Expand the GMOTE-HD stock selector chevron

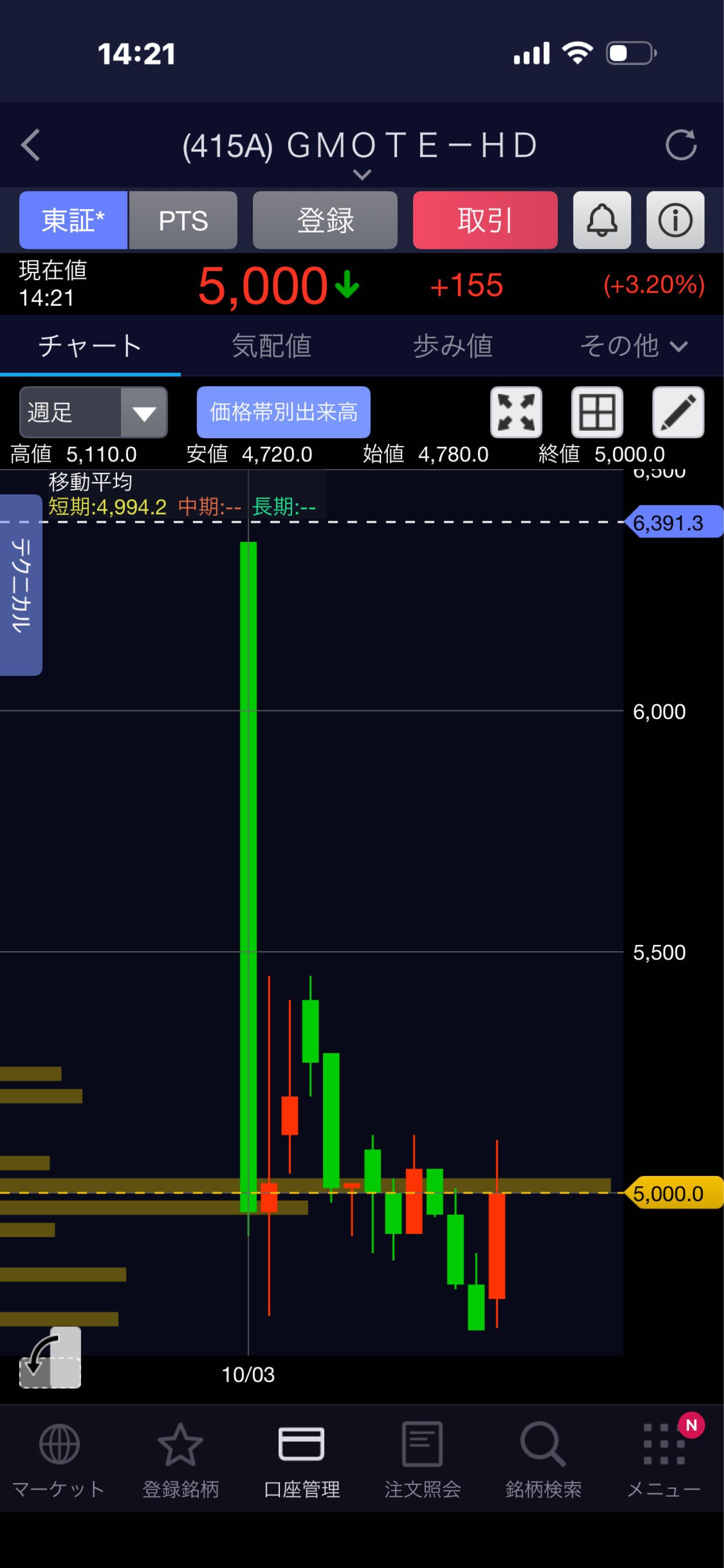point(362,175)
